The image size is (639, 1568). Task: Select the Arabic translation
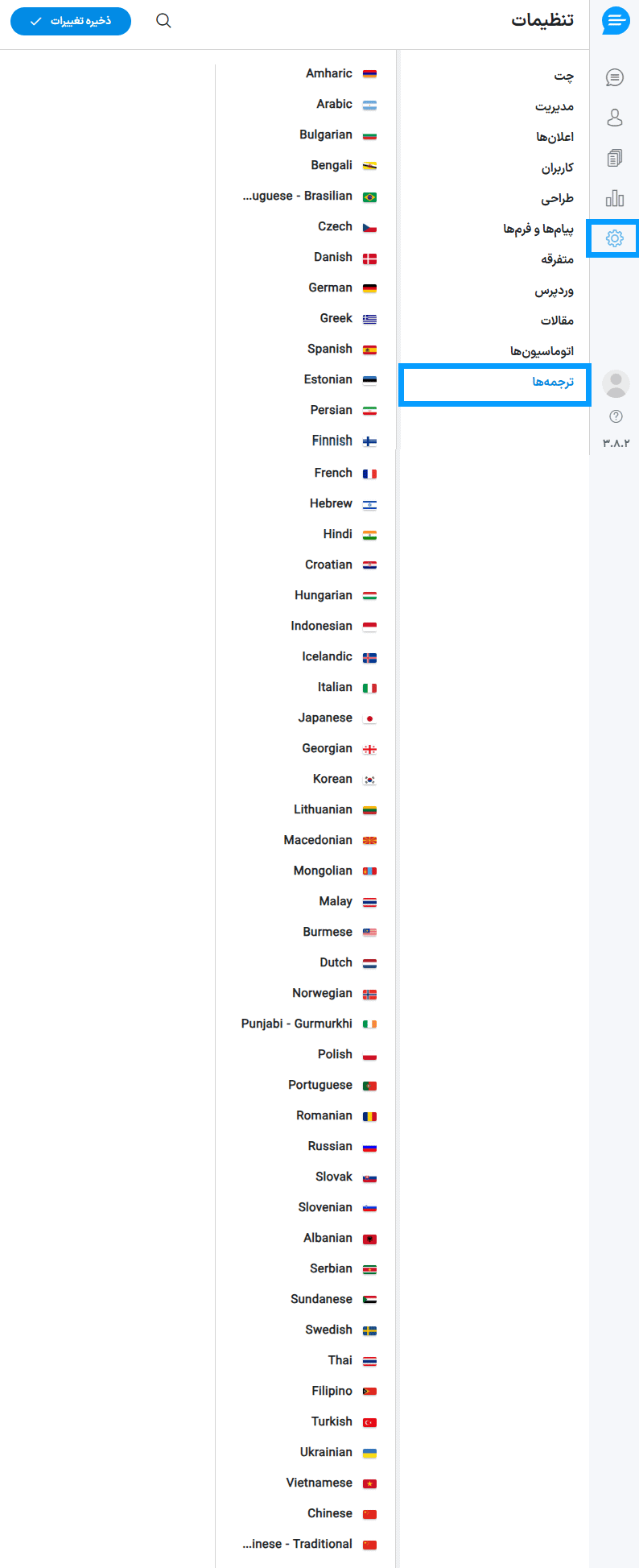335,104
